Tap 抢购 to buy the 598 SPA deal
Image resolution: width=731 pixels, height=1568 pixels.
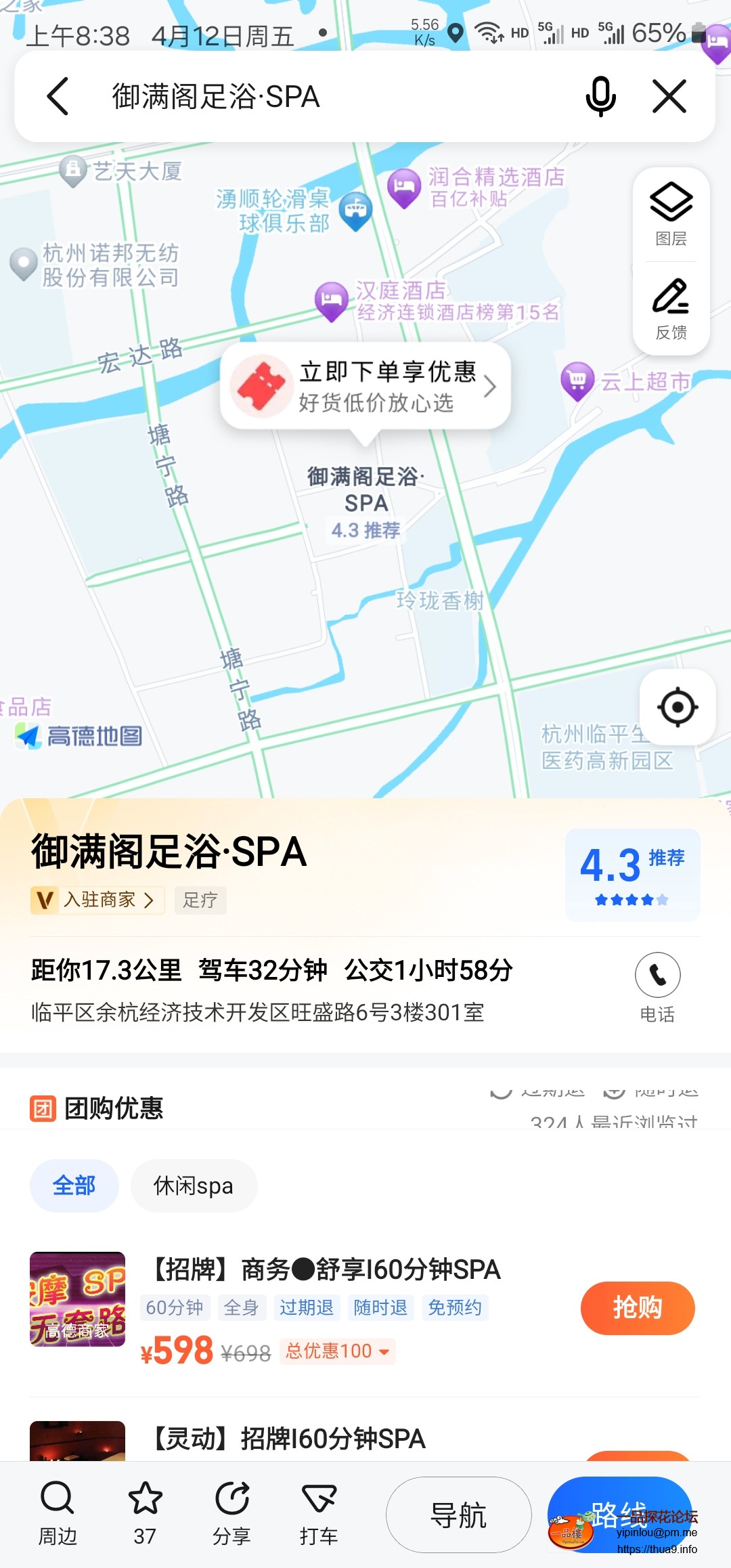click(x=637, y=1308)
